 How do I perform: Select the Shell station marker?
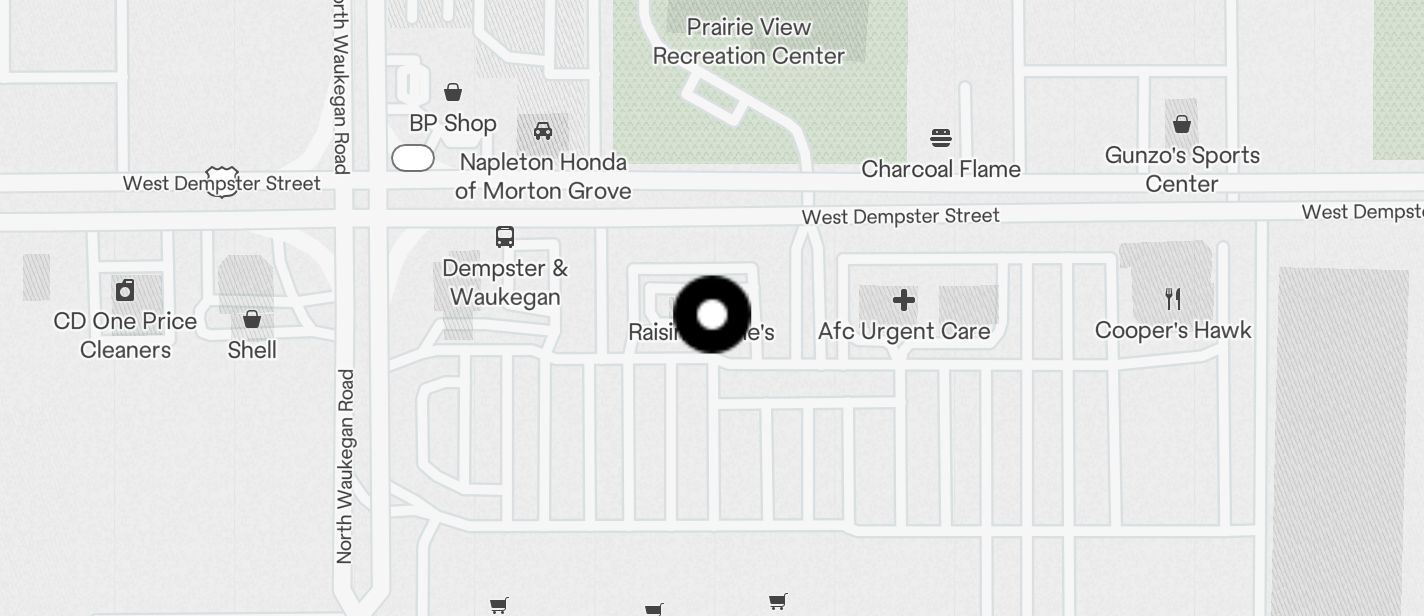pos(252,320)
